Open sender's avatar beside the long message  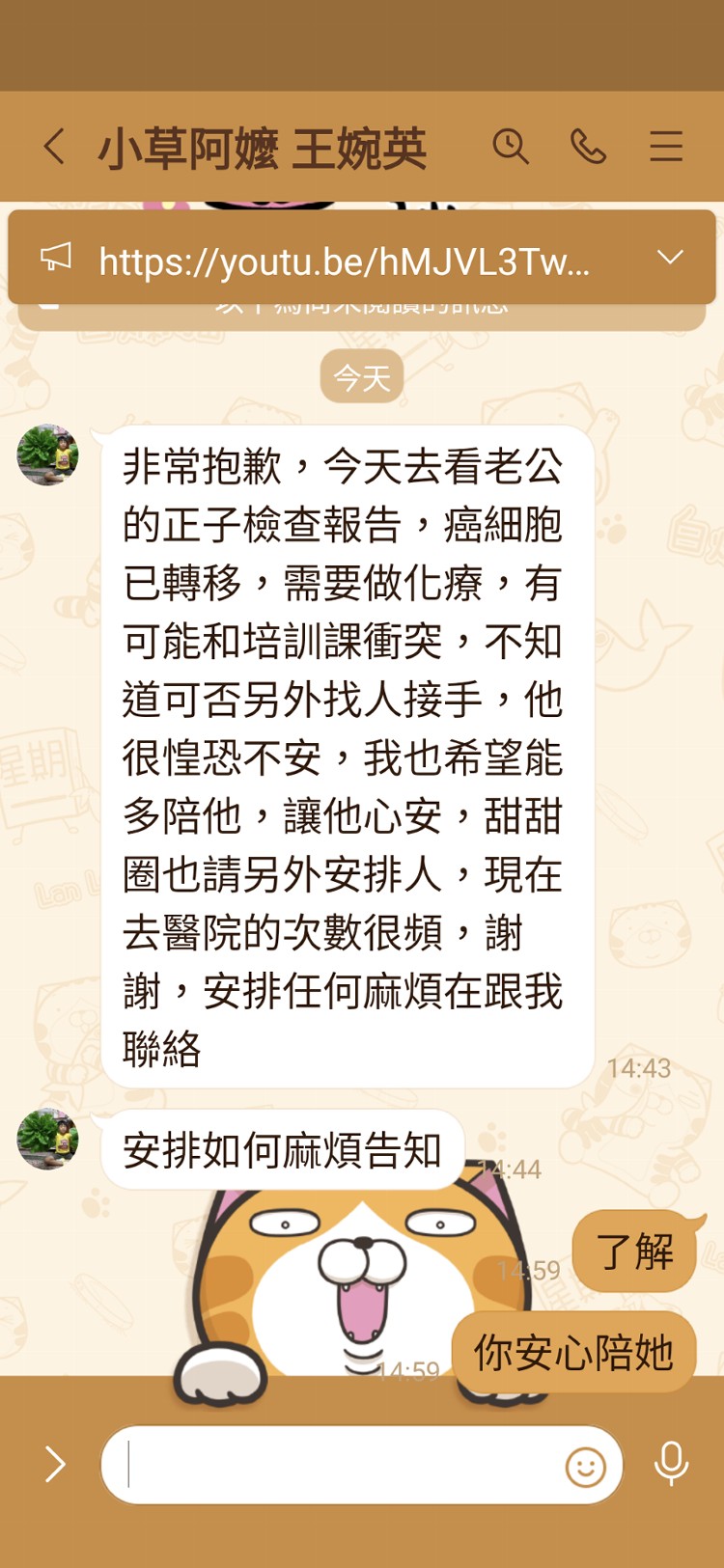[x=47, y=454]
